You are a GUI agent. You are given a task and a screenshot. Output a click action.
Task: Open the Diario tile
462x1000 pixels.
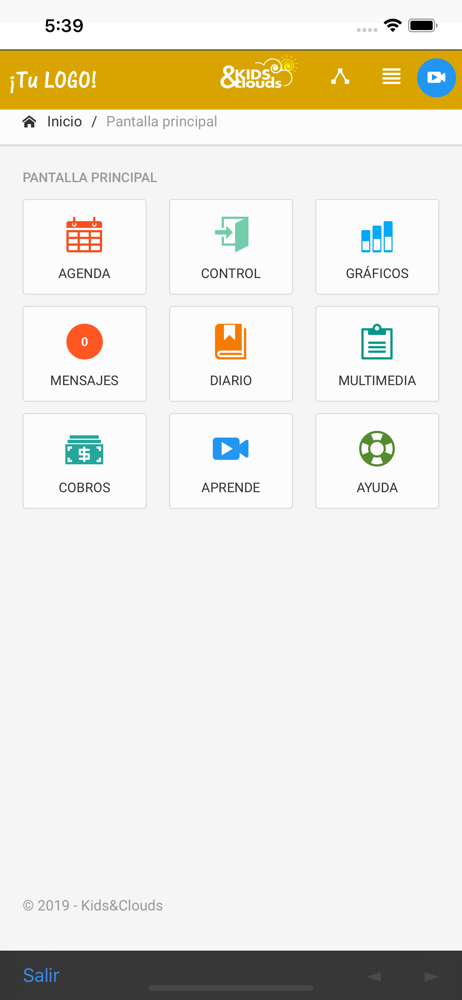tap(231, 354)
